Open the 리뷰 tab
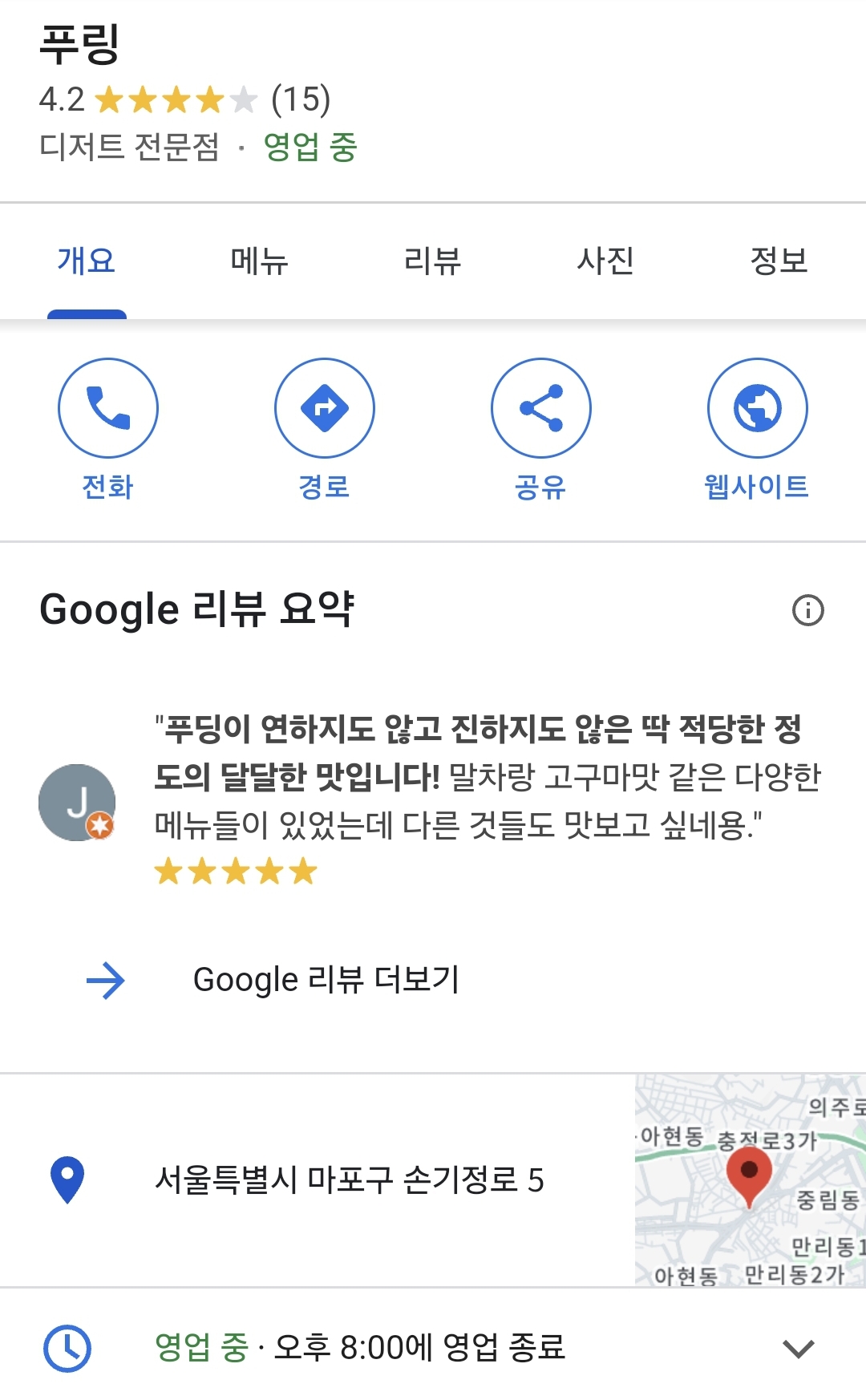The height and width of the screenshot is (1400, 866). [432, 261]
